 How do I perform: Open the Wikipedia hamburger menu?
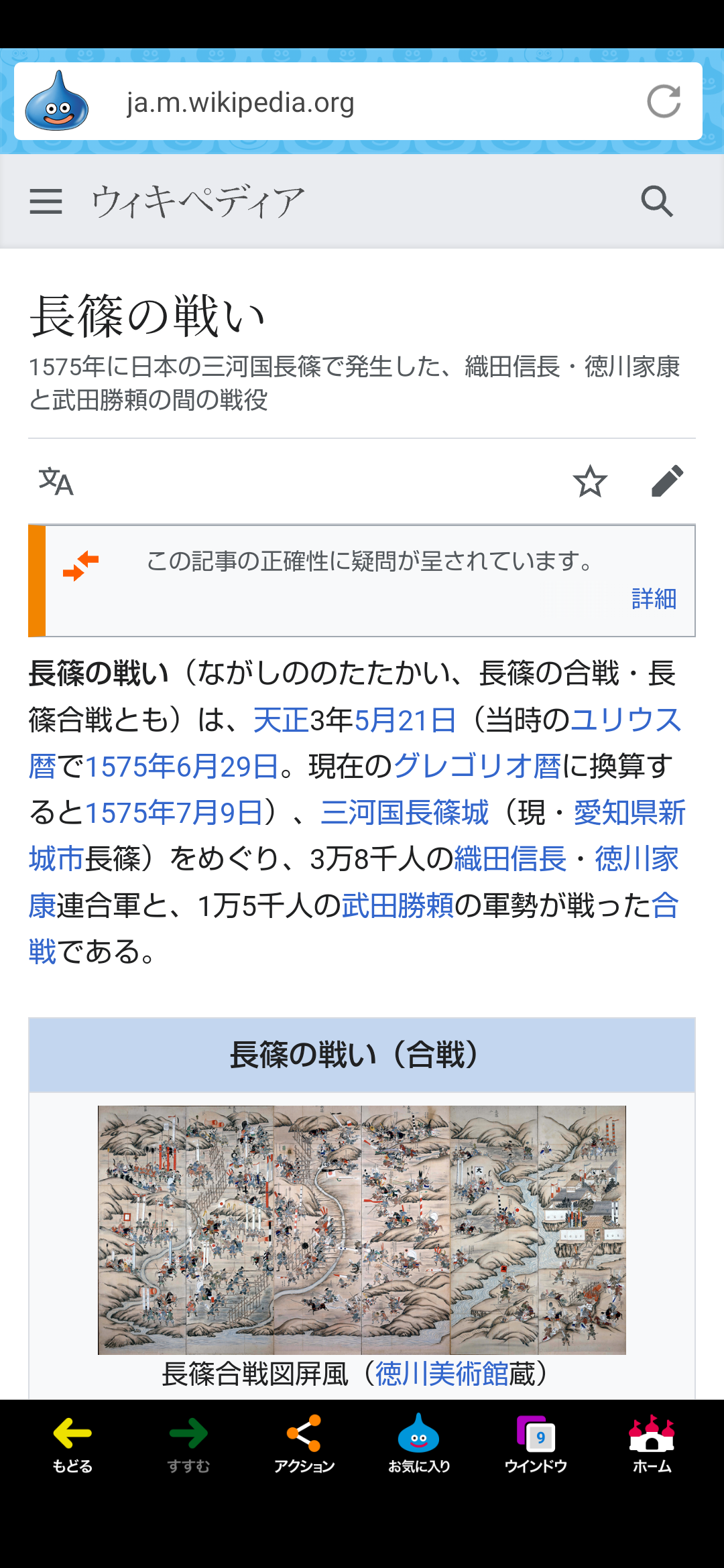click(46, 201)
